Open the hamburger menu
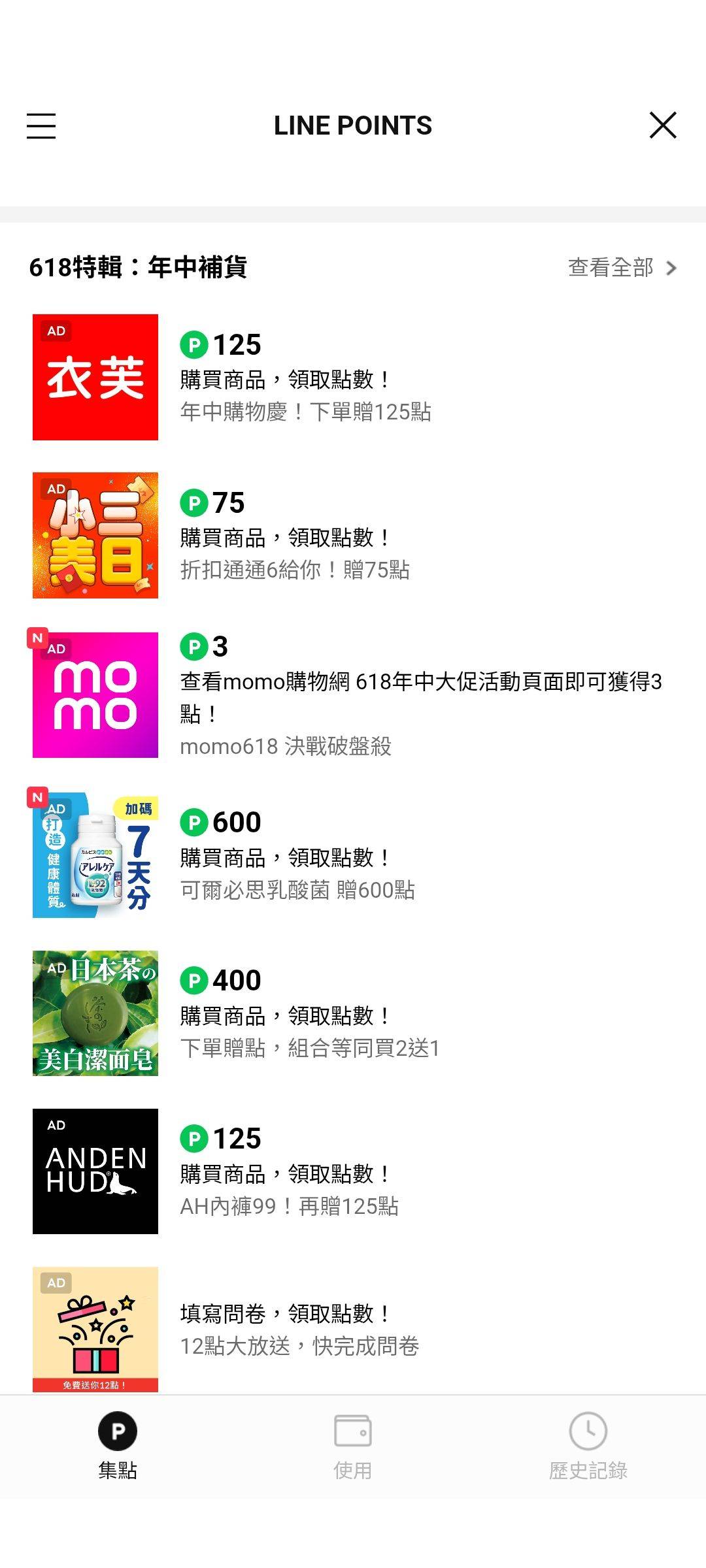706x1568 pixels. 41,125
